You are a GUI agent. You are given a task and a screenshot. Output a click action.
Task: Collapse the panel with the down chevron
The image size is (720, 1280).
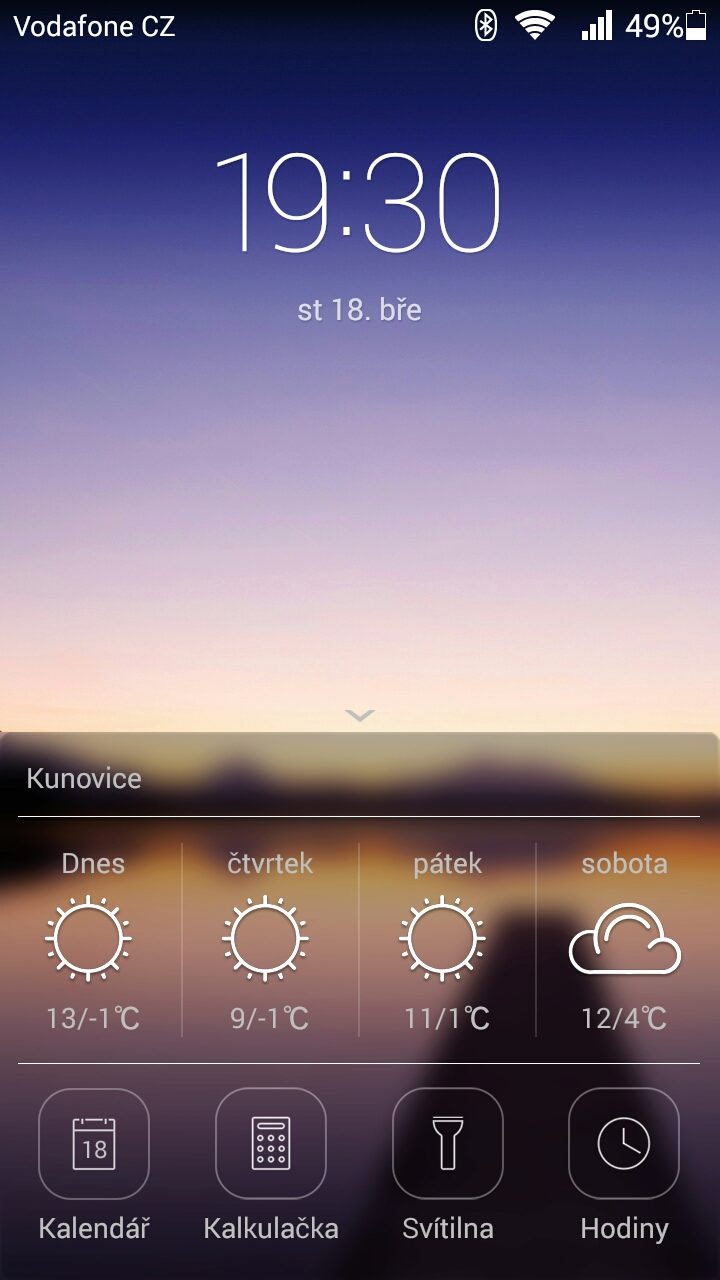point(360,715)
